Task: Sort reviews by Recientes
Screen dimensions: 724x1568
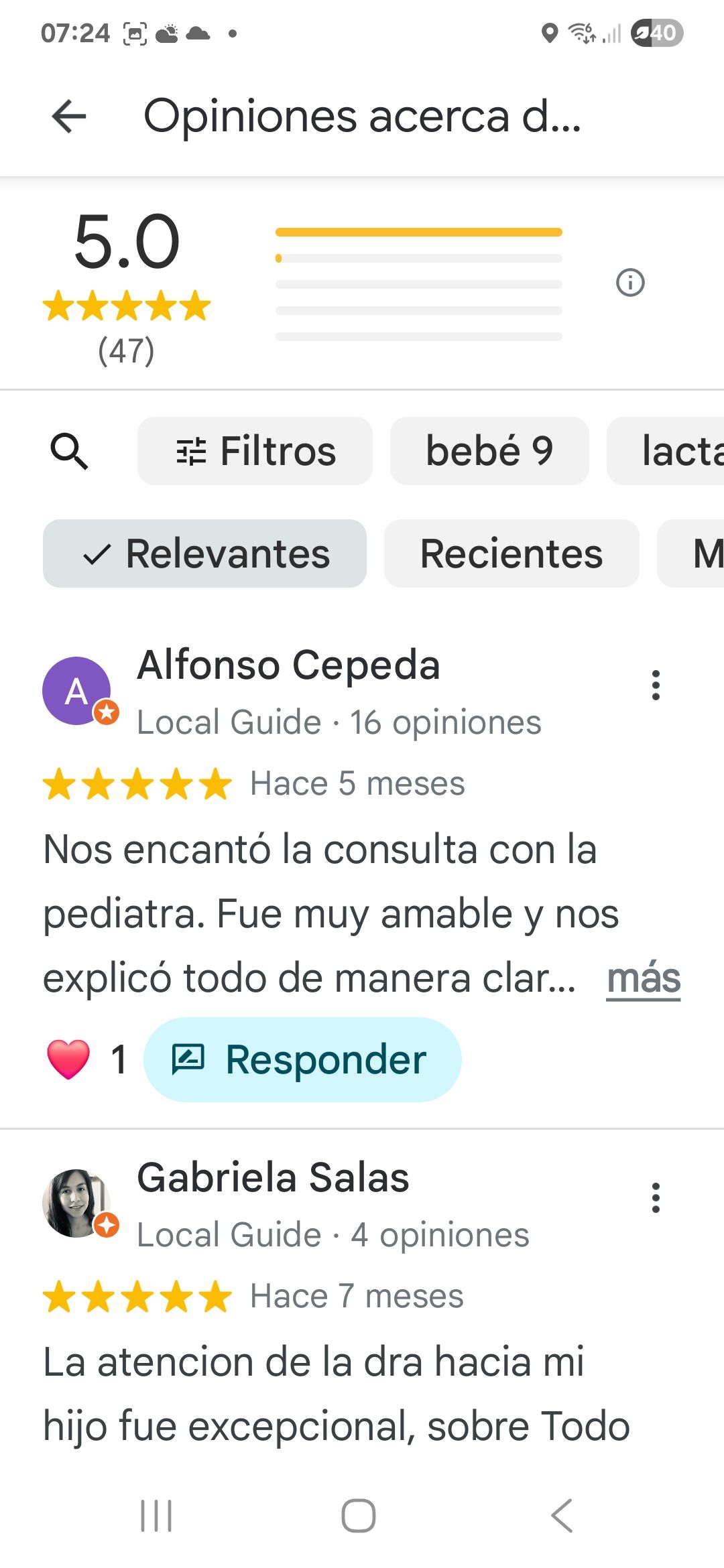Action: pyautogui.click(x=511, y=554)
